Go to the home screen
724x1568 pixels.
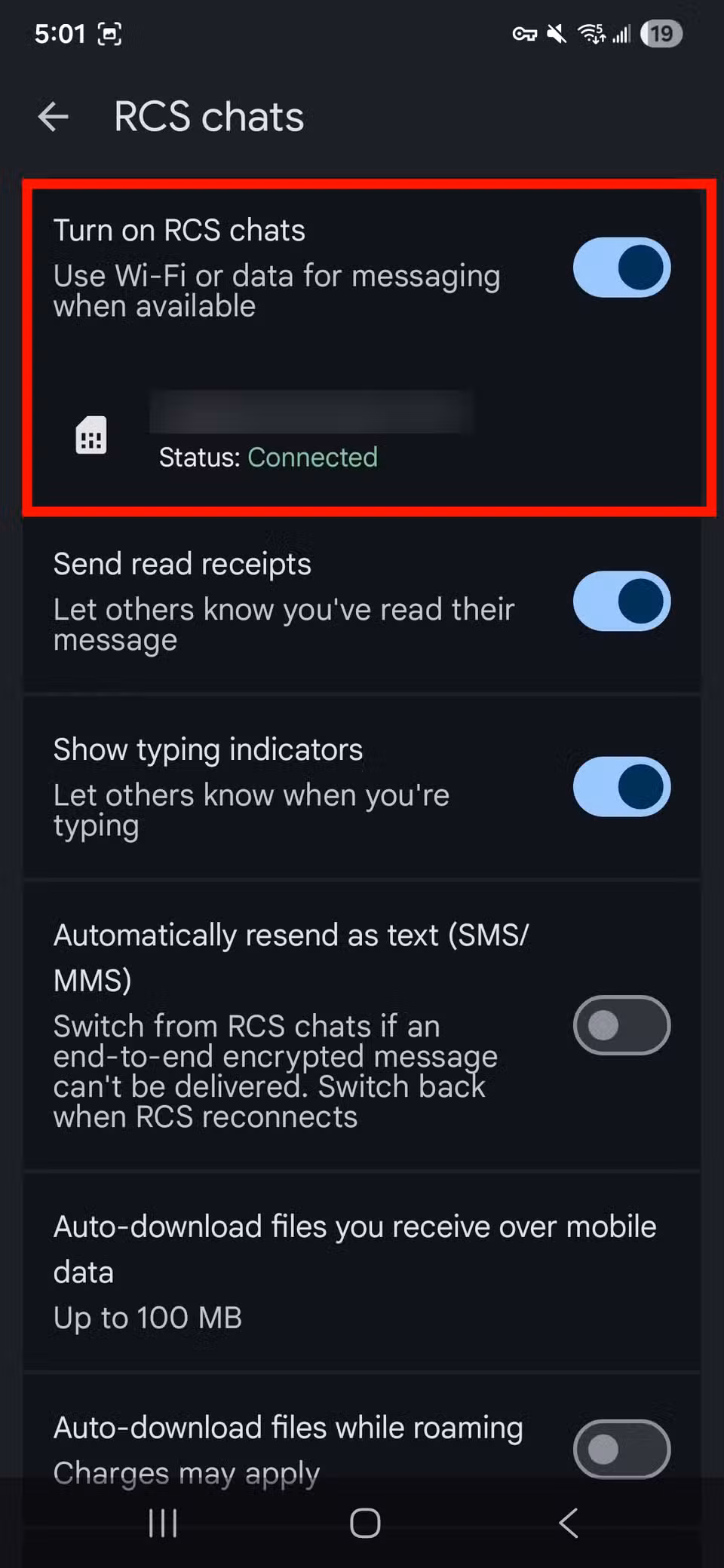pos(365,1523)
